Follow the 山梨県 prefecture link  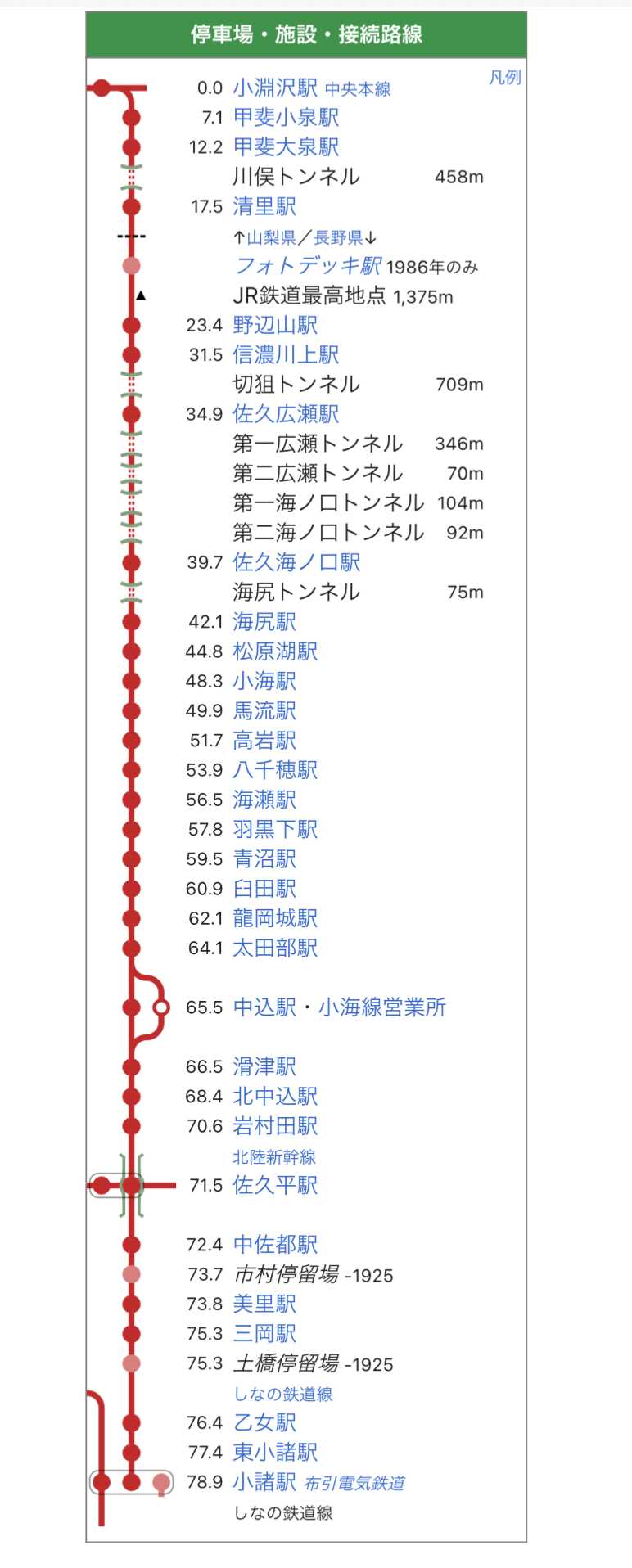pos(271,238)
